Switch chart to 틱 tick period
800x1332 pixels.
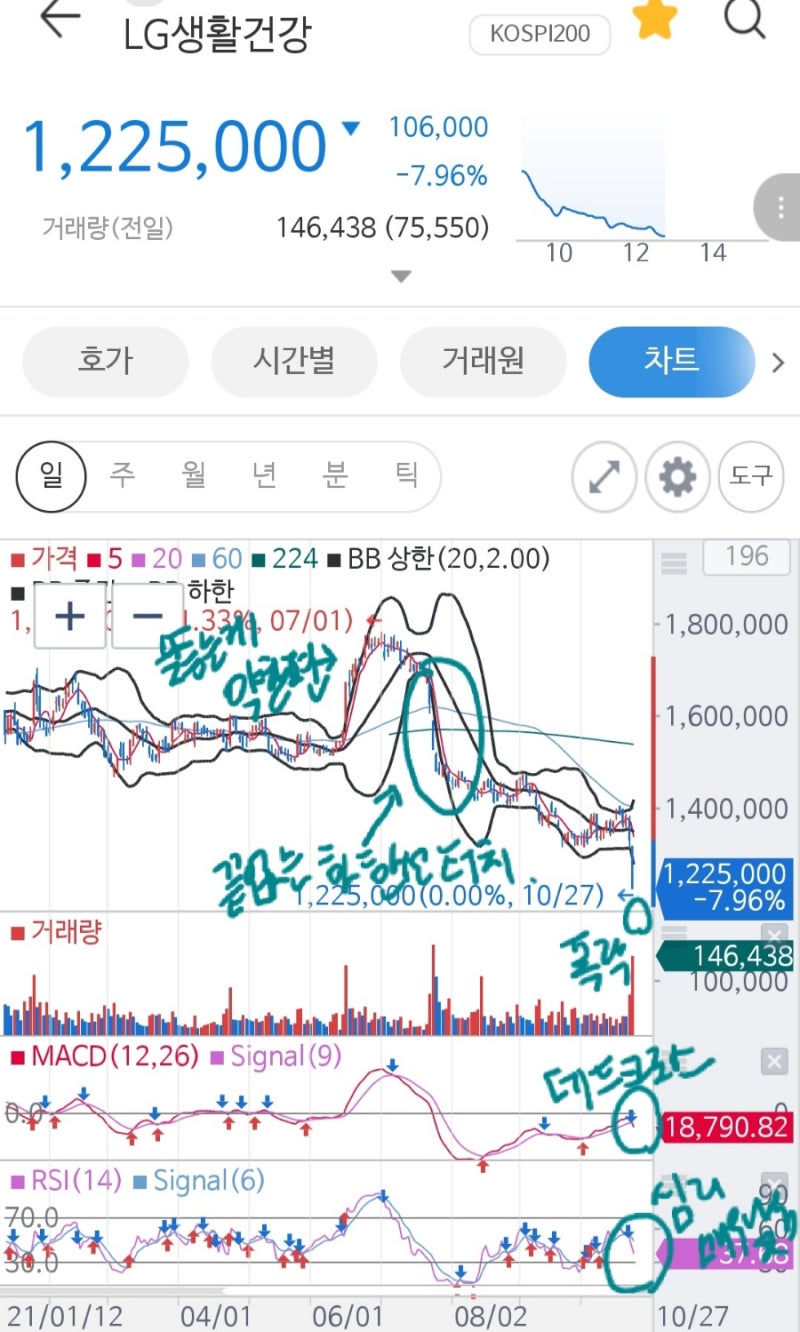coord(406,475)
